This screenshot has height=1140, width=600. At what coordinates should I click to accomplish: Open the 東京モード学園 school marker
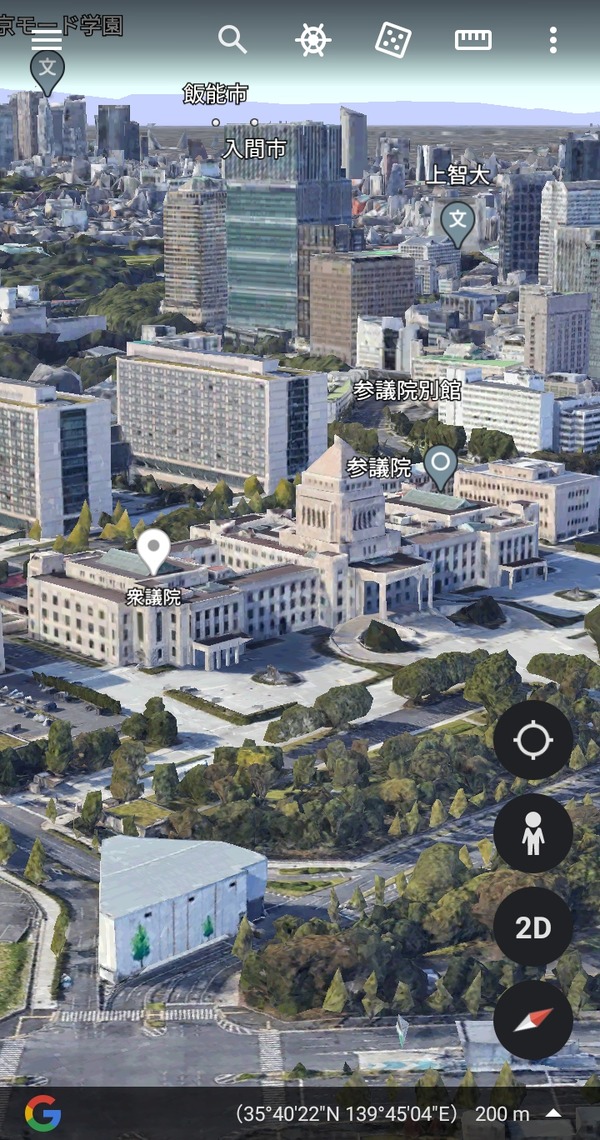coord(47,71)
